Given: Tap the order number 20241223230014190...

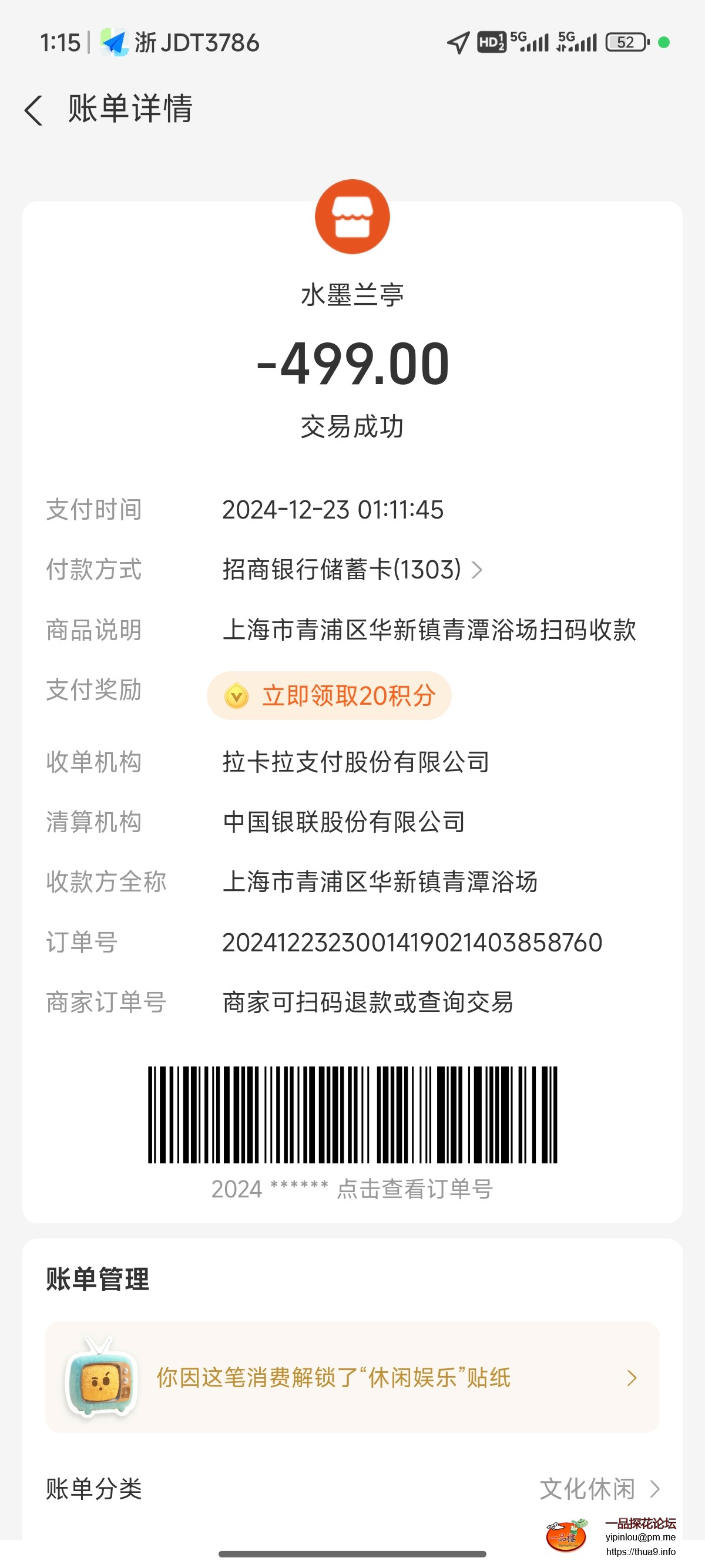Looking at the screenshot, I should (412, 941).
